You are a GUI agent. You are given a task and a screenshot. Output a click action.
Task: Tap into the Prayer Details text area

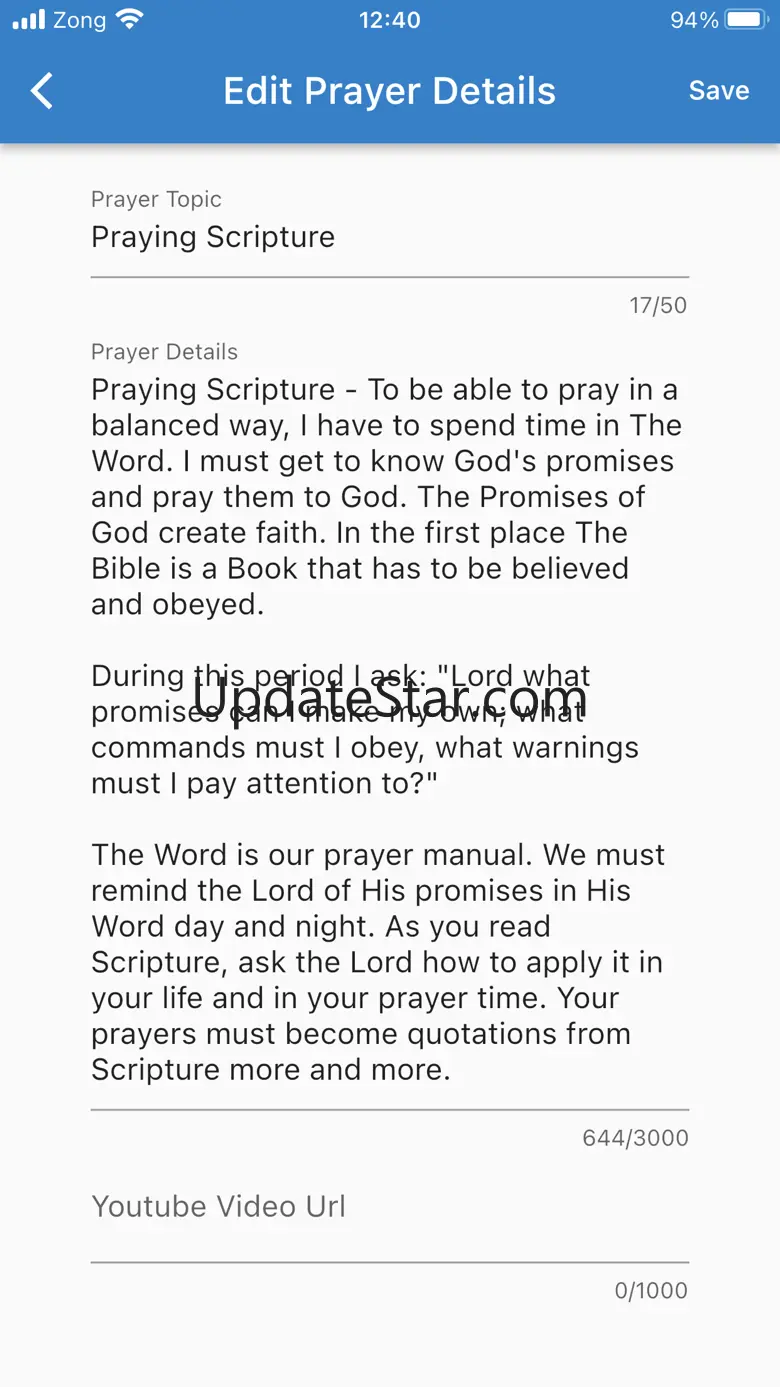click(x=389, y=729)
